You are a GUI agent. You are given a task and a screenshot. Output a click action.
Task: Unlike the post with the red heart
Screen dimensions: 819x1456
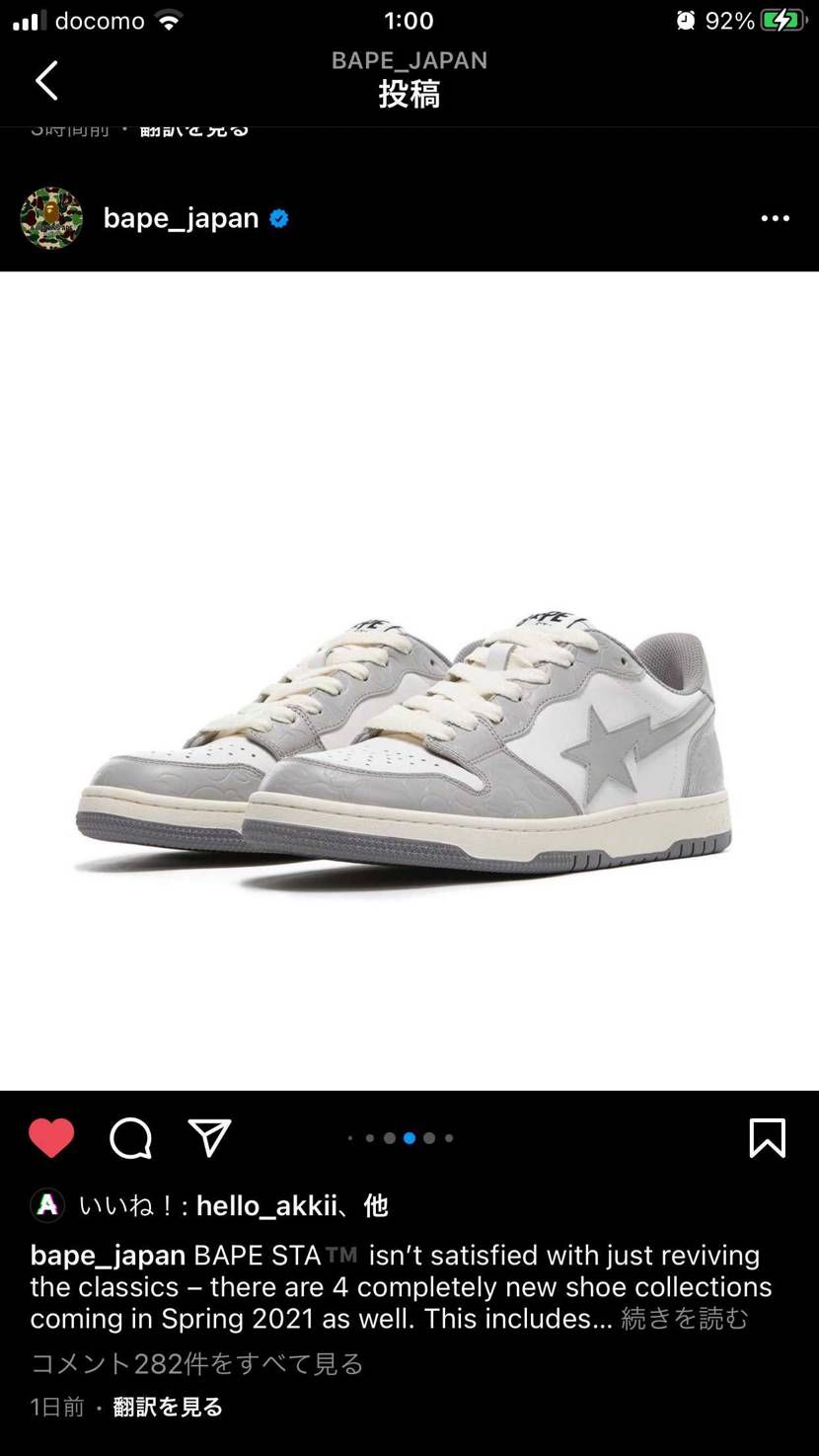(x=51, y=1138)
